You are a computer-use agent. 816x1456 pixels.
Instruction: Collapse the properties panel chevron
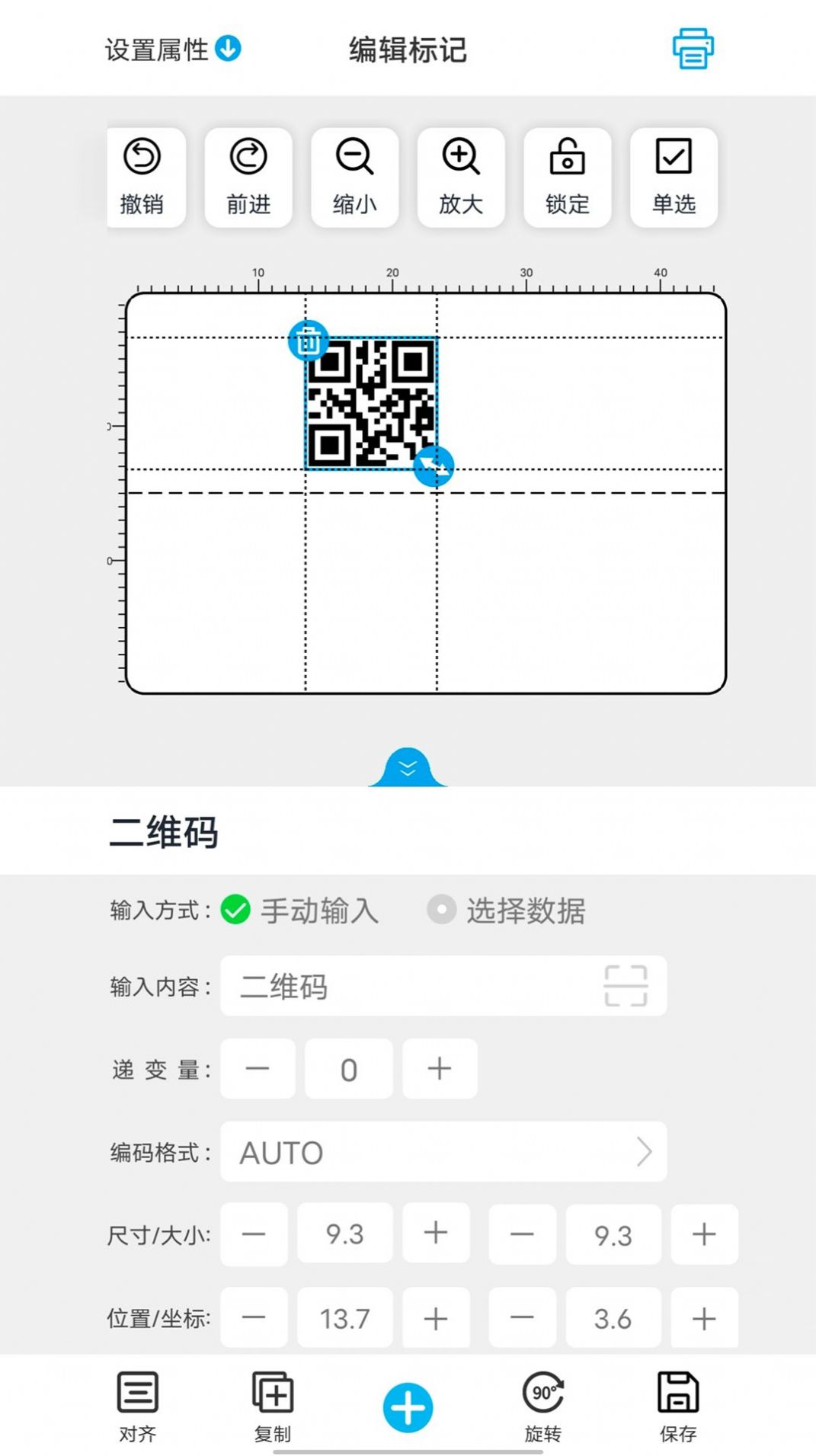click(408, 767)
